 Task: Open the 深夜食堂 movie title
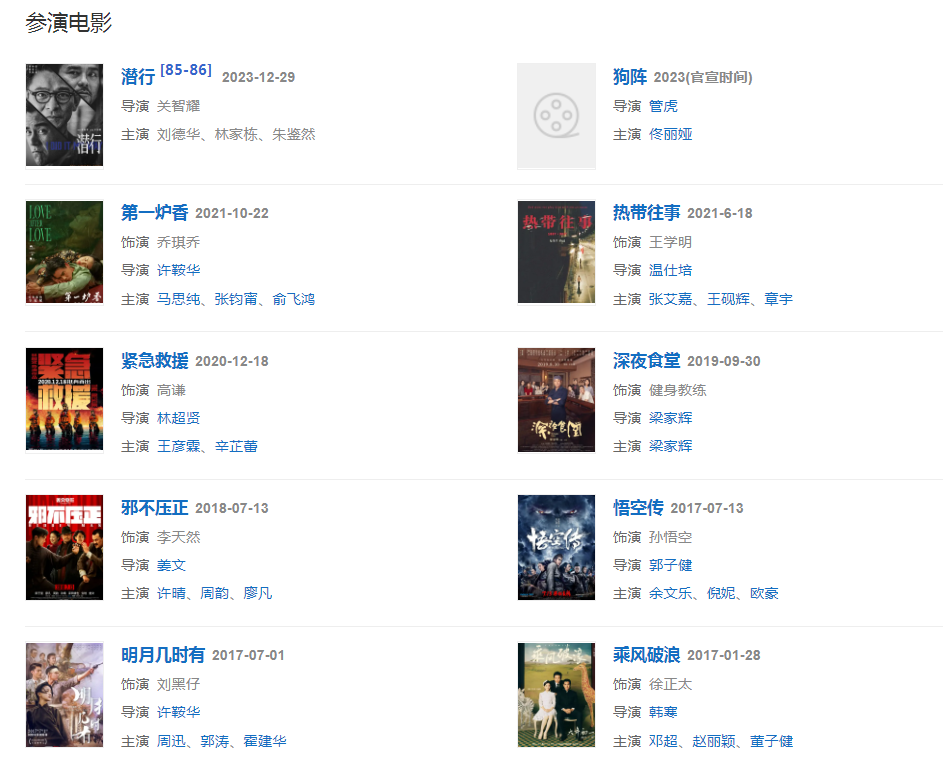[647, 361]
